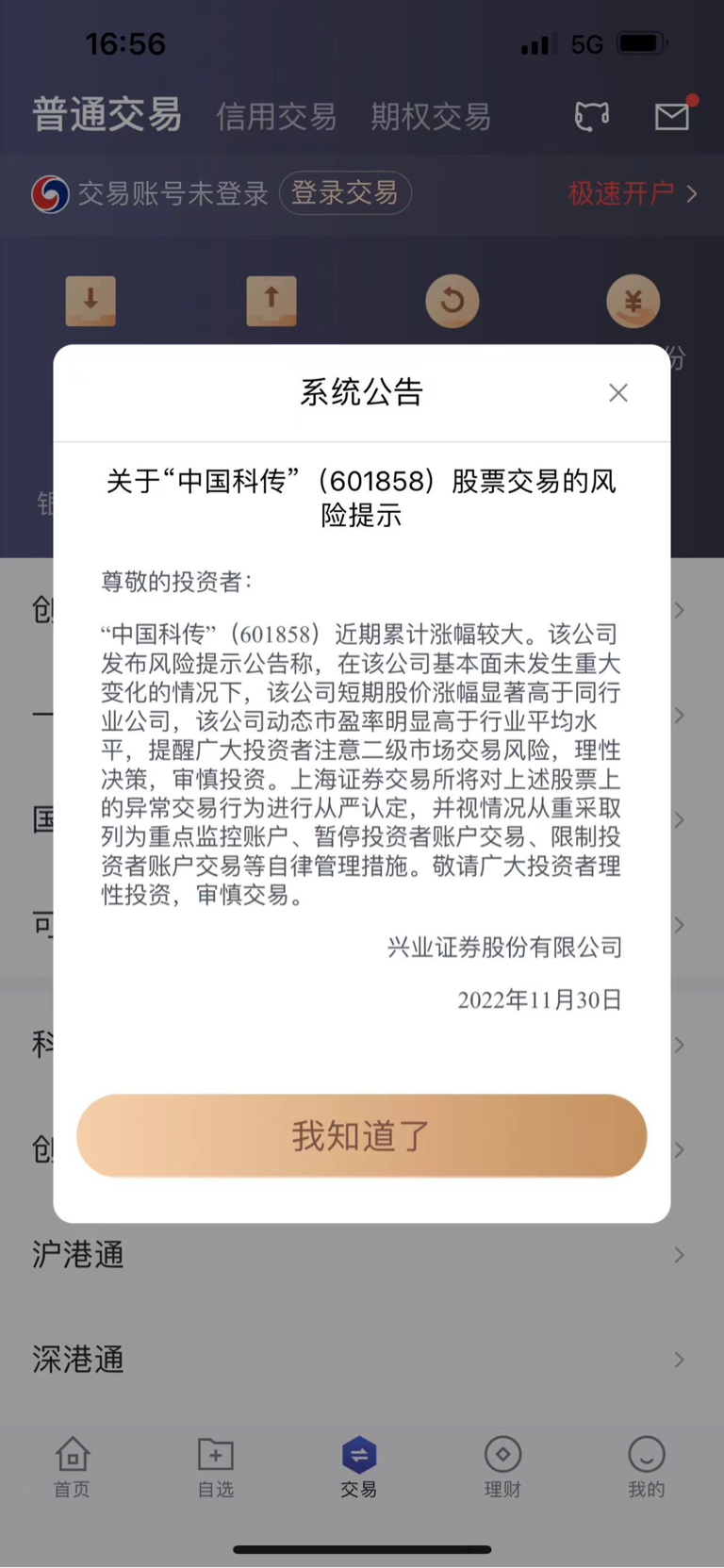Select the up-arrow withdrawal icon

pyautogui.click(x=271, y=301)
